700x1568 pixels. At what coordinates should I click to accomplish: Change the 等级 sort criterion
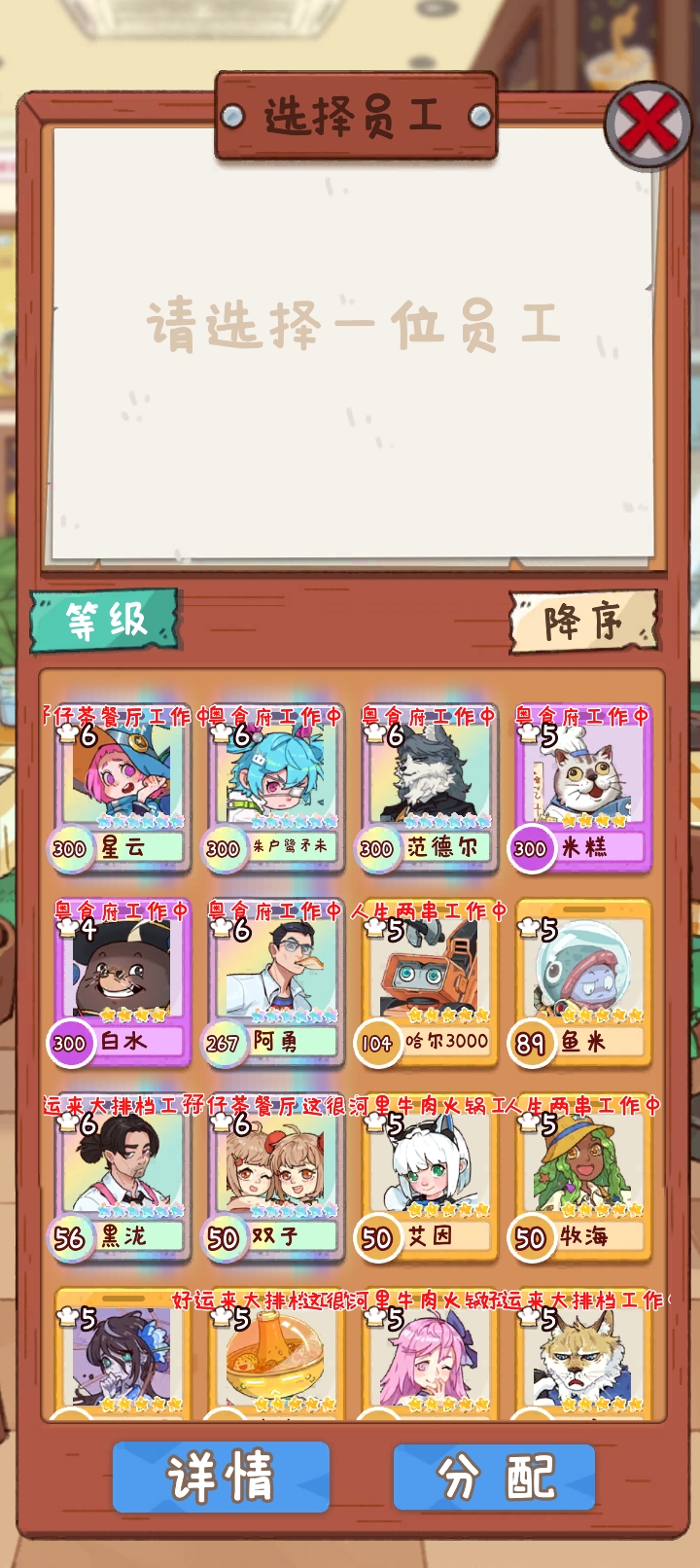tap(105, 620)
